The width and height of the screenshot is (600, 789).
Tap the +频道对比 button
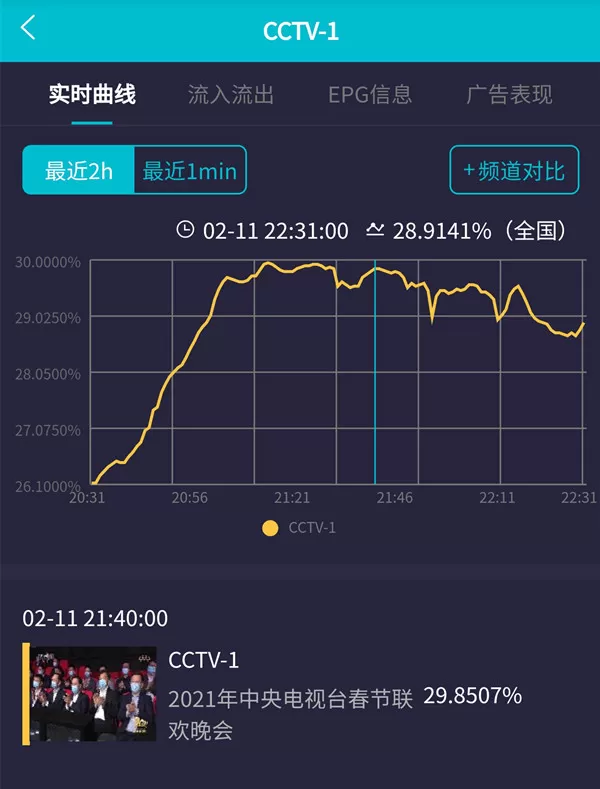[x=514, y=170]
